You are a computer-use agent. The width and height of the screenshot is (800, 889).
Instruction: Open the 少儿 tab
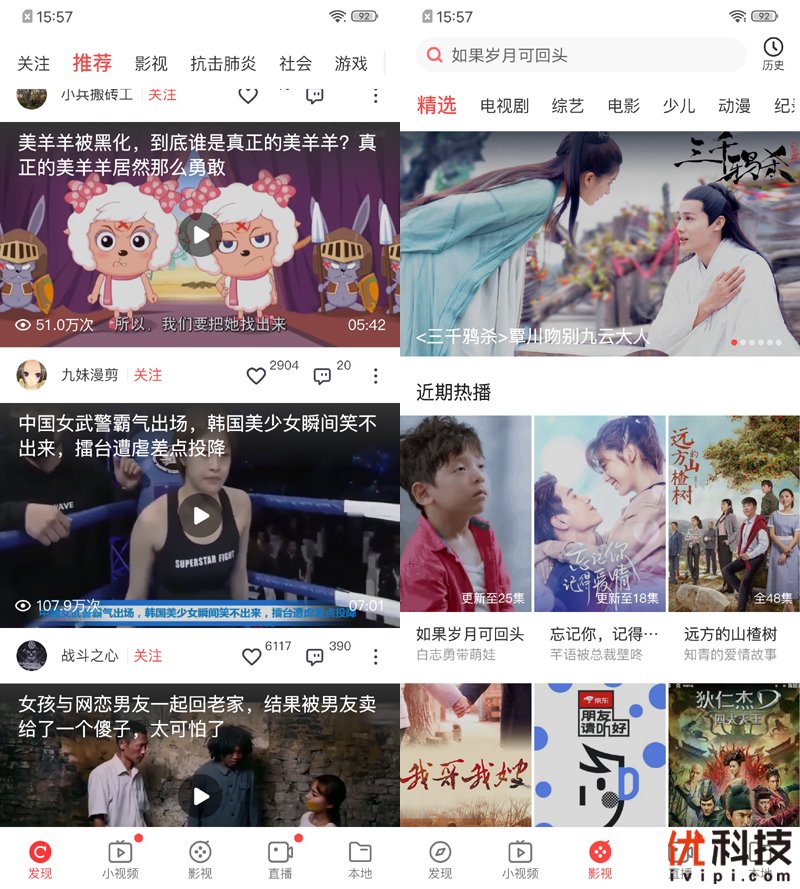tap(678, 105)
